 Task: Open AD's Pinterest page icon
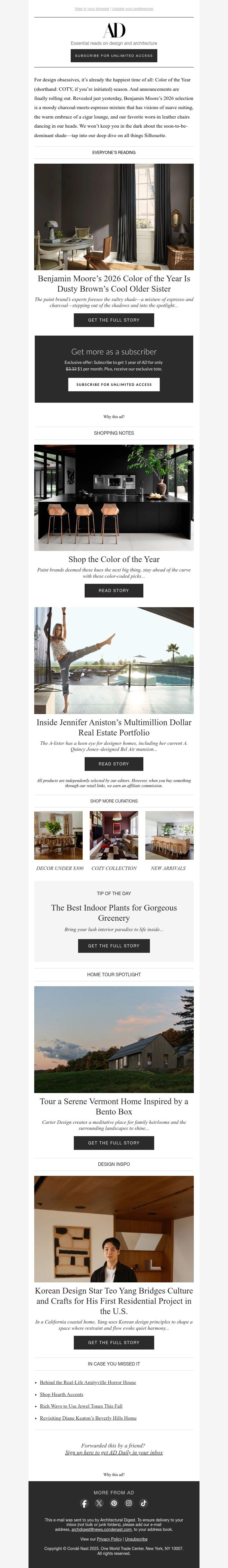114,1503
